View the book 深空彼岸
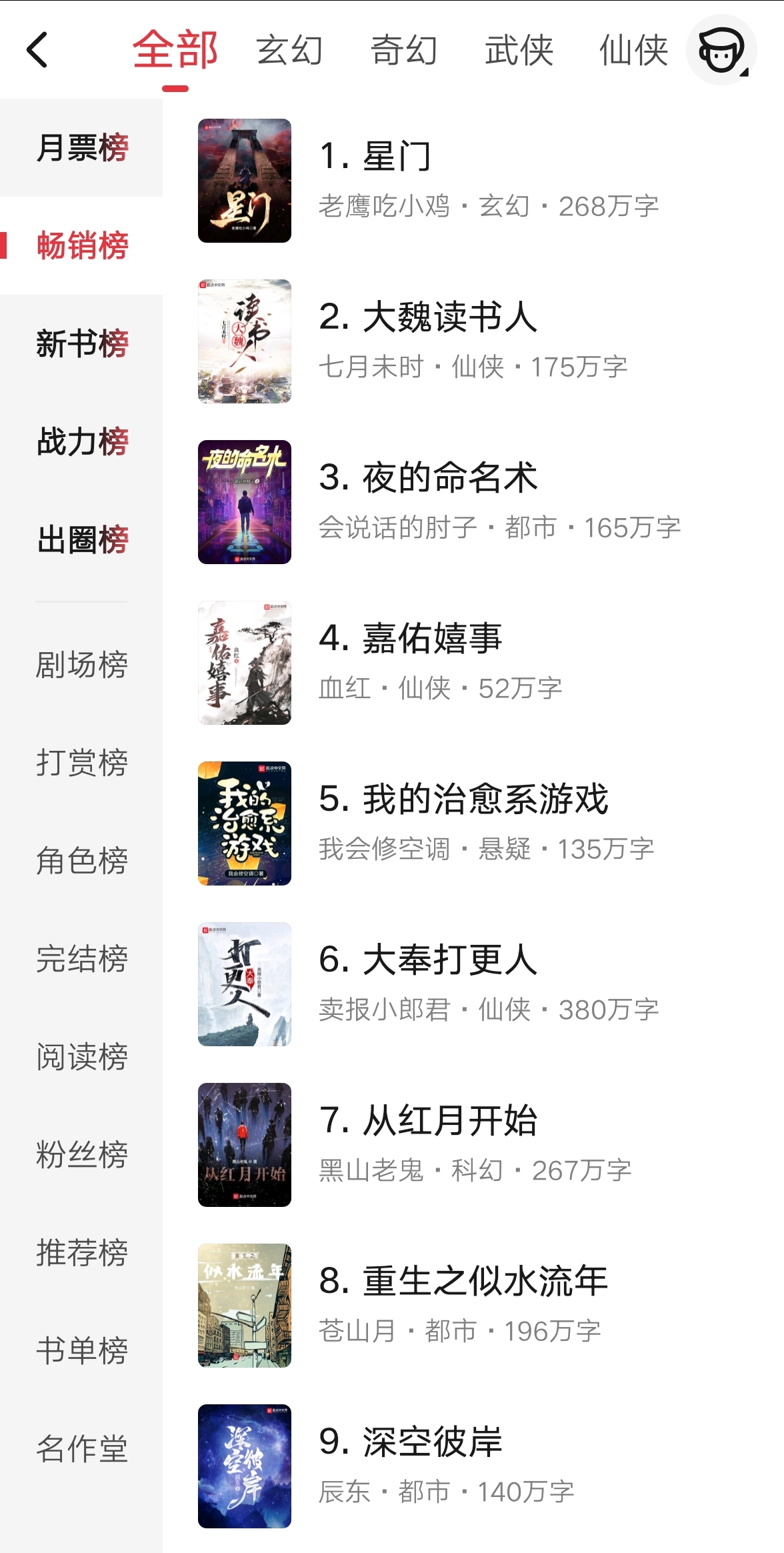 (431, 1442)
